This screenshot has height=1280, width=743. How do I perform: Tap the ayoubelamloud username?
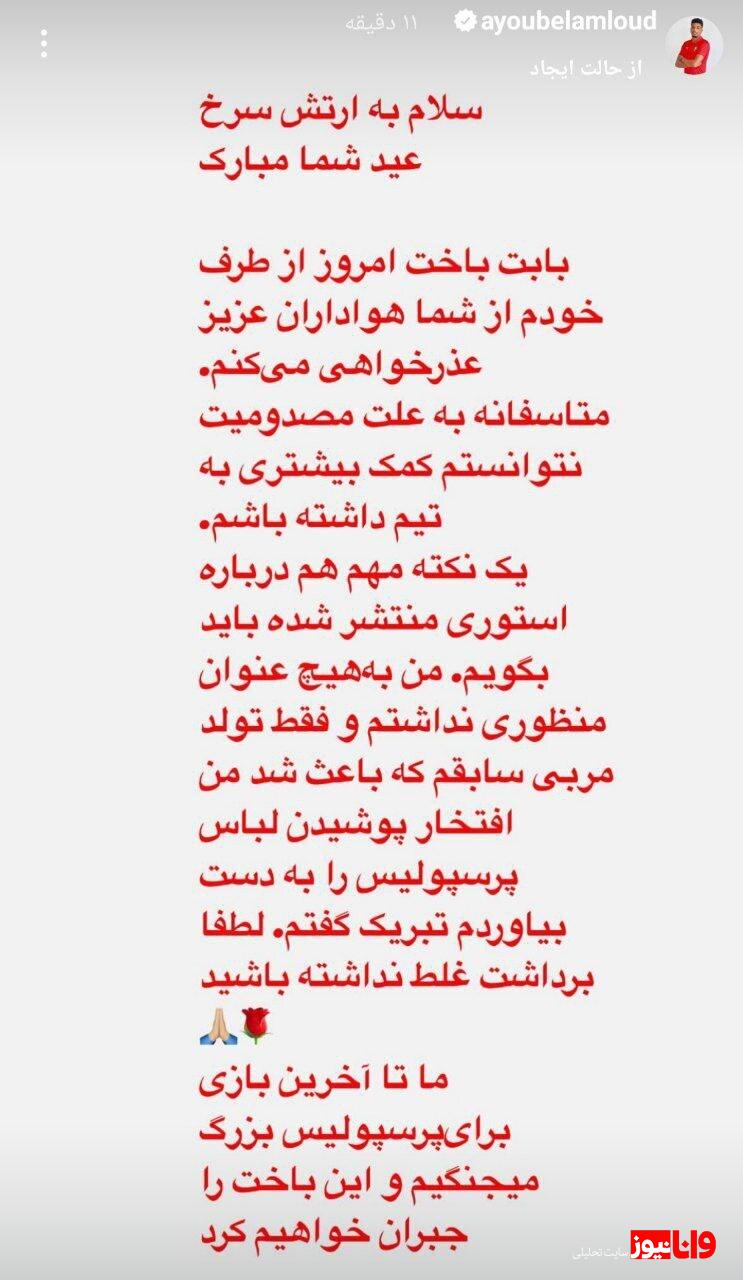coord(568,21)
